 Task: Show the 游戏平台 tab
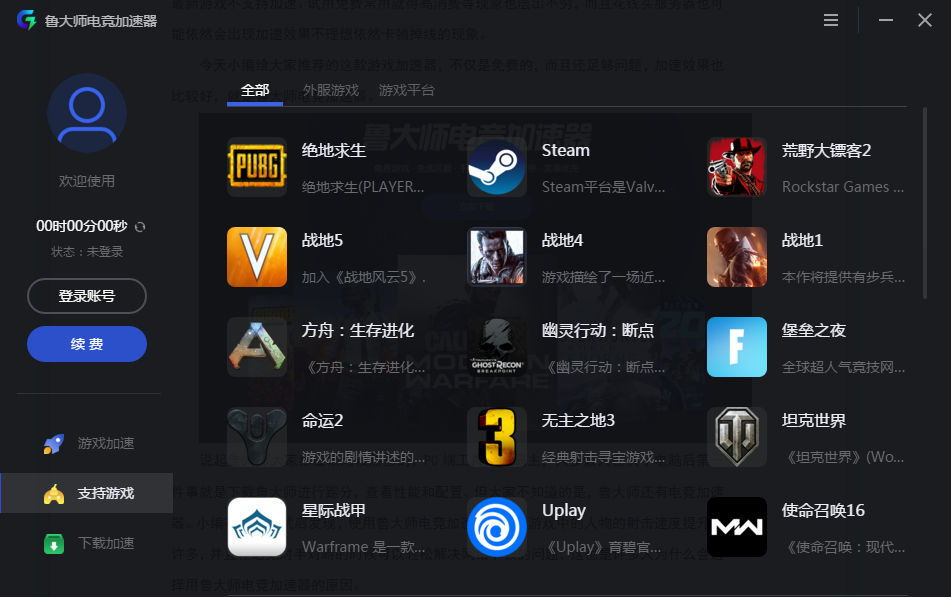pyautogui.click(x=406, y=90)
